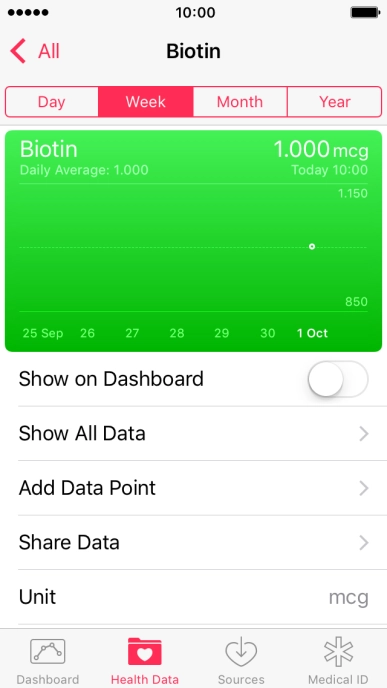This screenshot has width=387, height=688.
Task: Select the Week segment
Action: (x=146, y=102)
